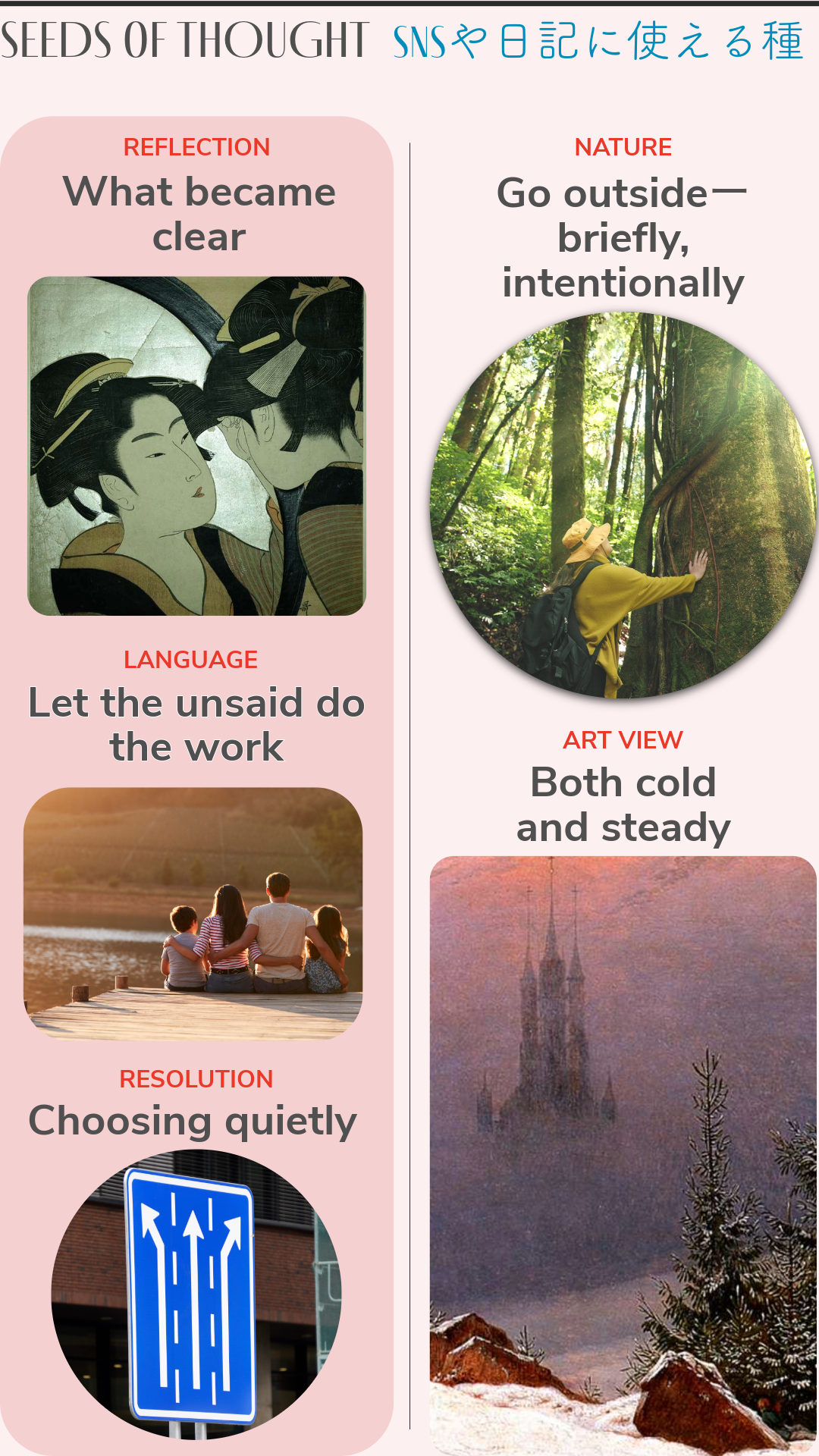The height and width of the screenshot is (1456, 819).
Task: Read 'Let the unsaid do the work'
Action: [x=196, y=725]
